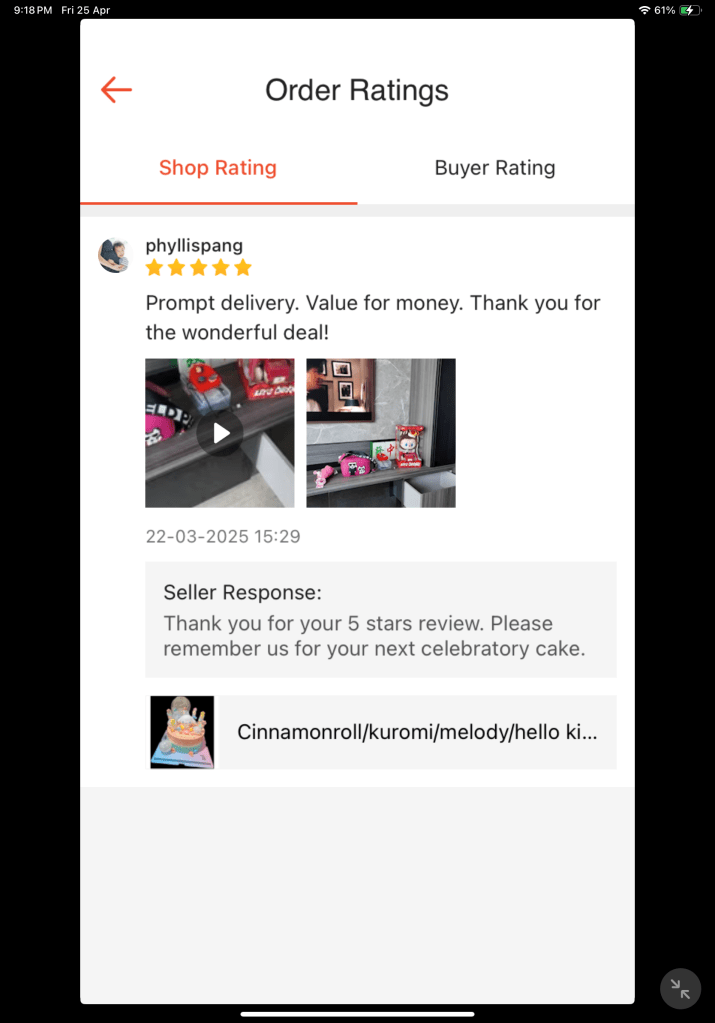Image resolution: width=715 pixels, height=1023 pixels.
Task: Tap the shrink screen button
Action: click(680, 988)
